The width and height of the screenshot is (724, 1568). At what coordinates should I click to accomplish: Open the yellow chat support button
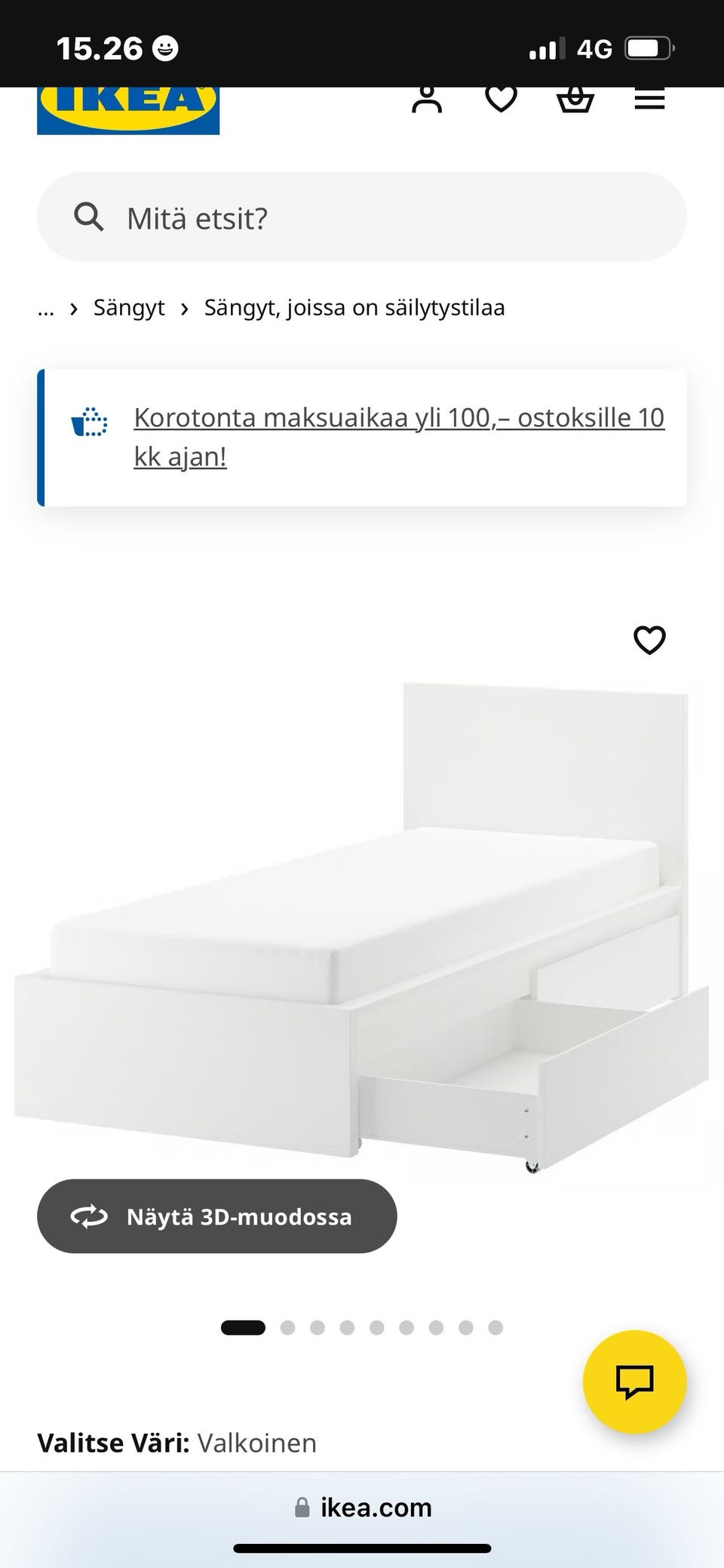(634, 1382)
